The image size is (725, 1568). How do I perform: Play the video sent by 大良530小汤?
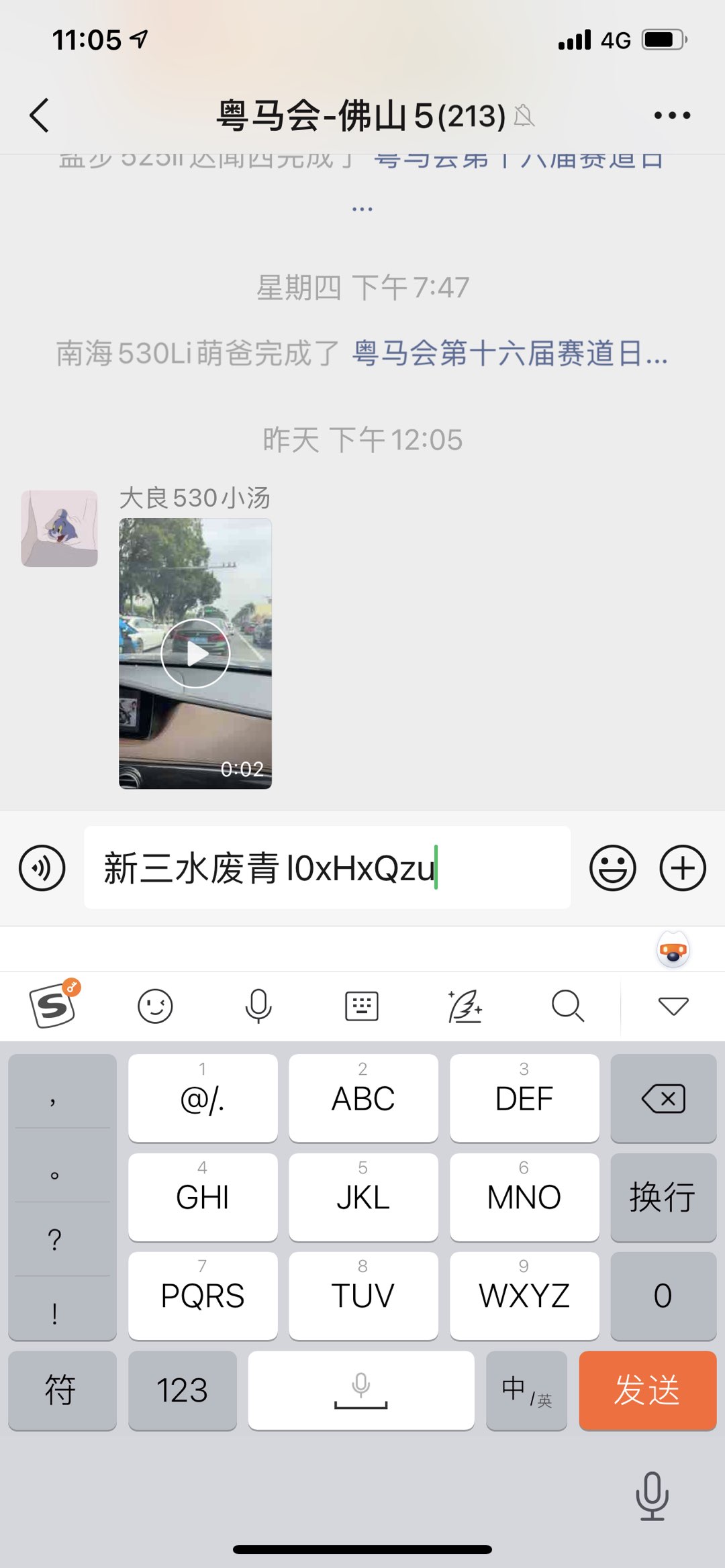[x=195, y=653]
